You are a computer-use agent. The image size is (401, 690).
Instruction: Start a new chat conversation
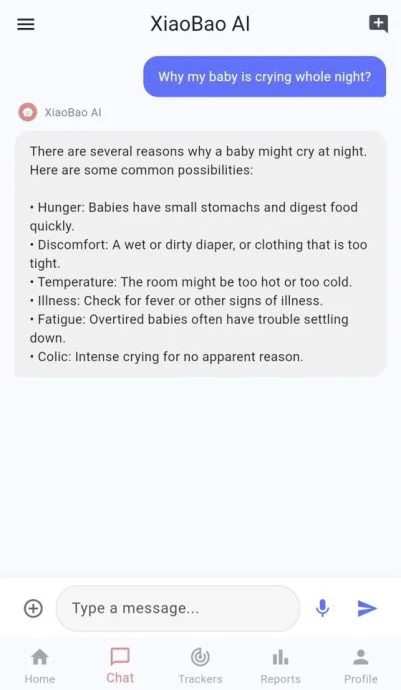click(x=378, y=24)
